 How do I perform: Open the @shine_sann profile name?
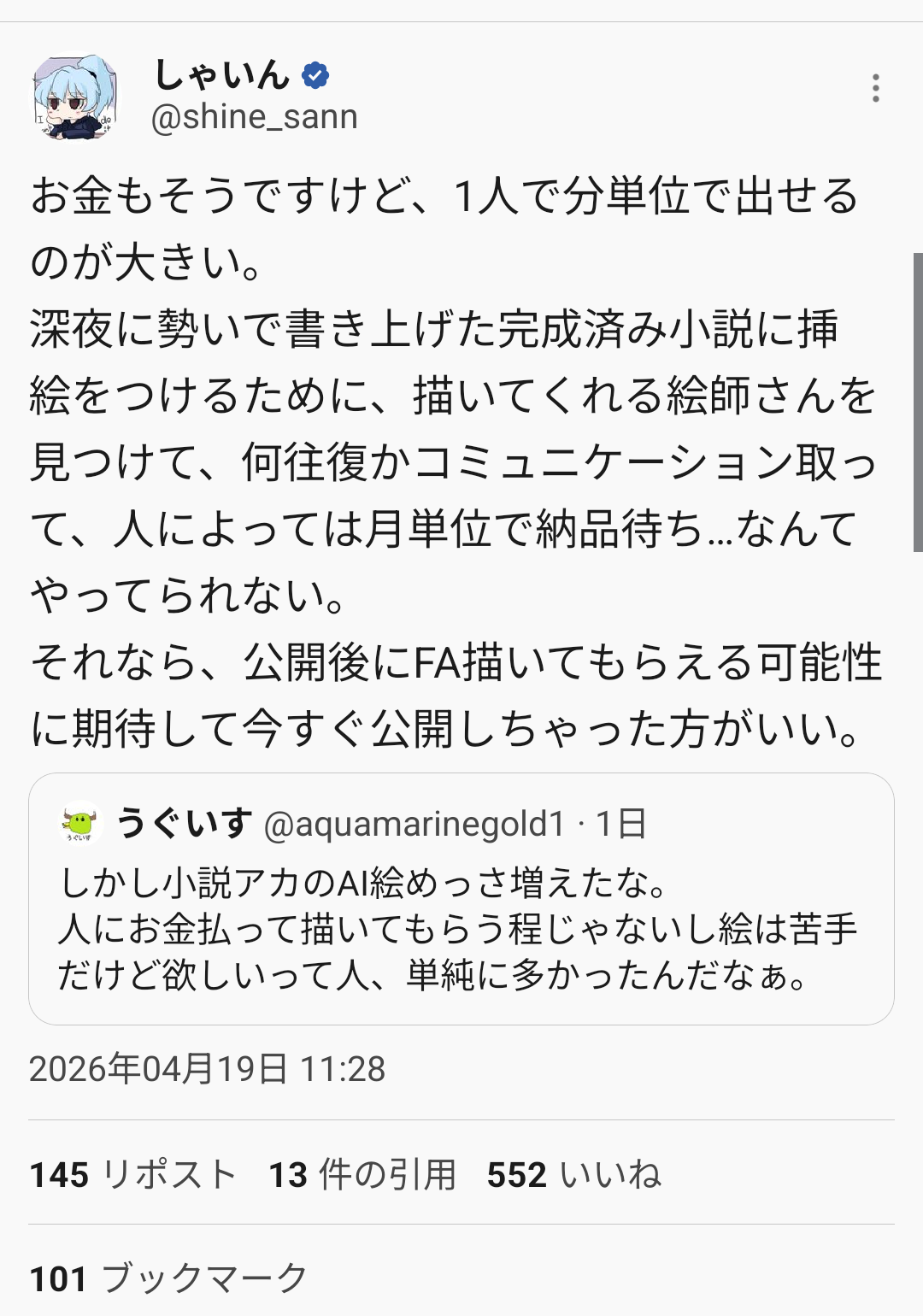coord(254,117)
